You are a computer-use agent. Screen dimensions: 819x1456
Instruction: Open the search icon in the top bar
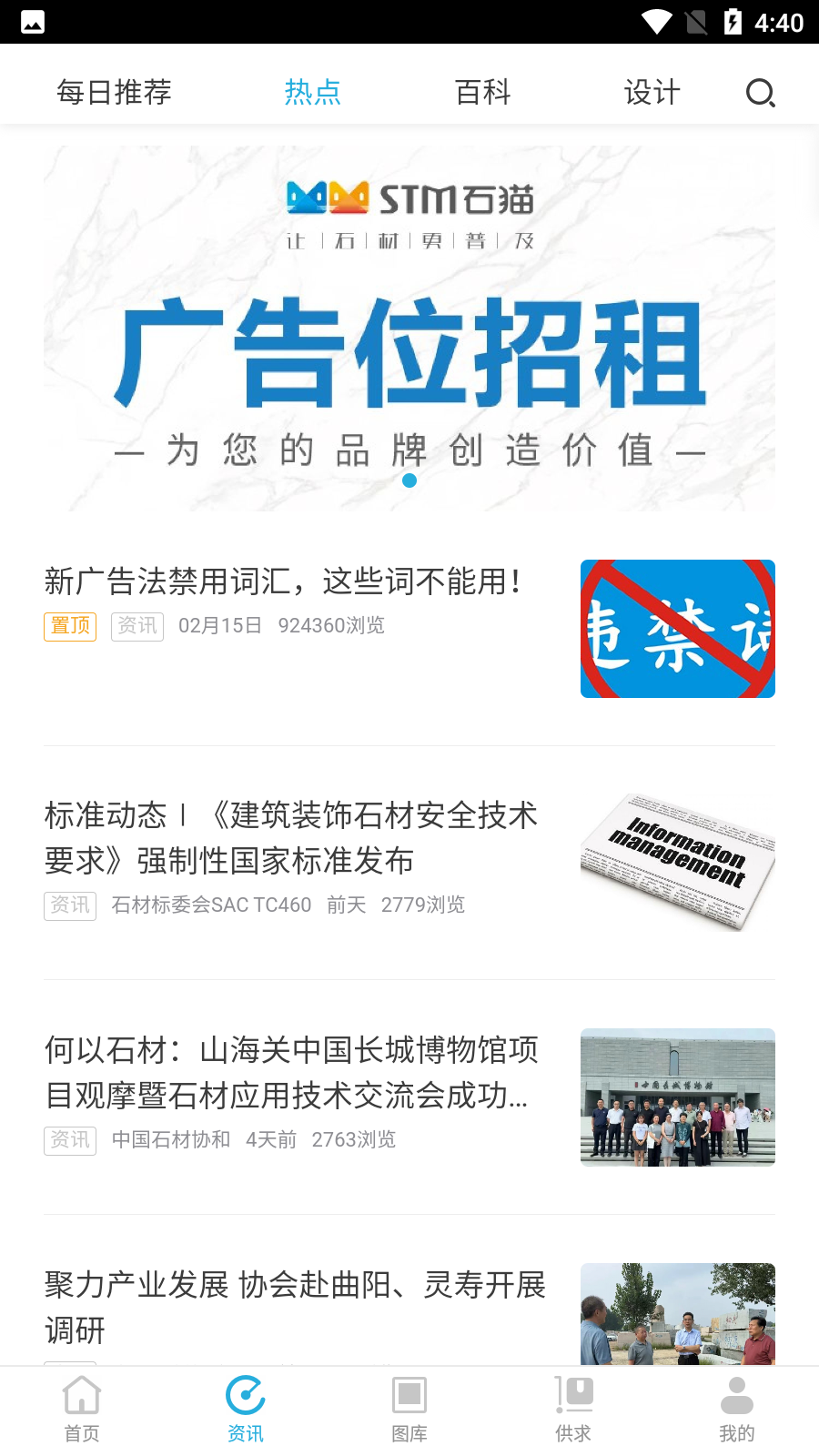[x=760, y=93]
